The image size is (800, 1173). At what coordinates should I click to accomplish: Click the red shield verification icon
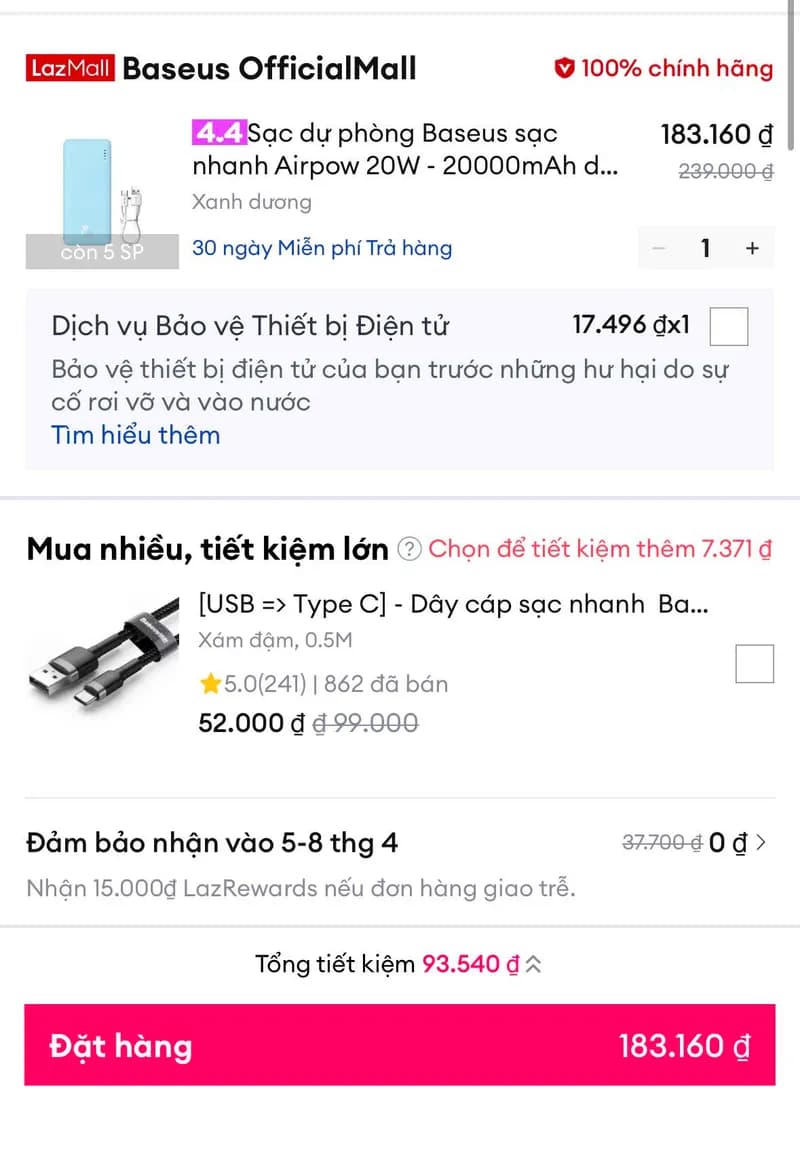(565, 68)
